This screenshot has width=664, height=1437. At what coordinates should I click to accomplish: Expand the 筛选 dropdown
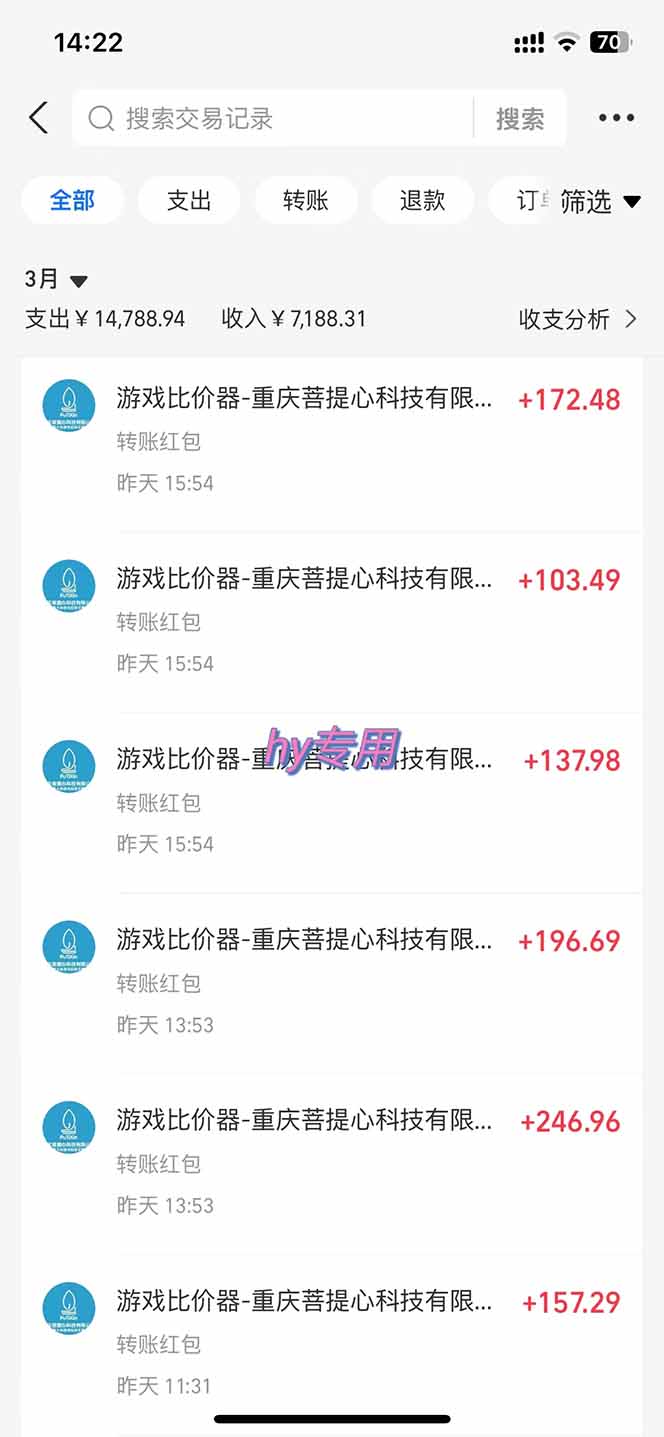600,201
